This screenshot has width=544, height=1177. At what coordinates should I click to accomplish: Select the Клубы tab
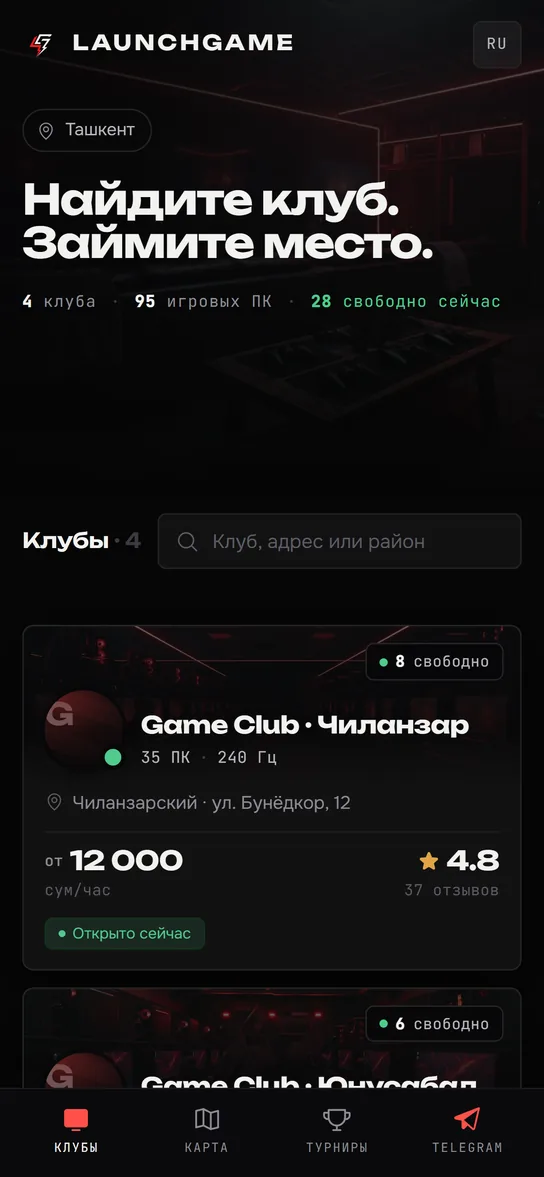pyautogui.click(x=76, y=1131)
